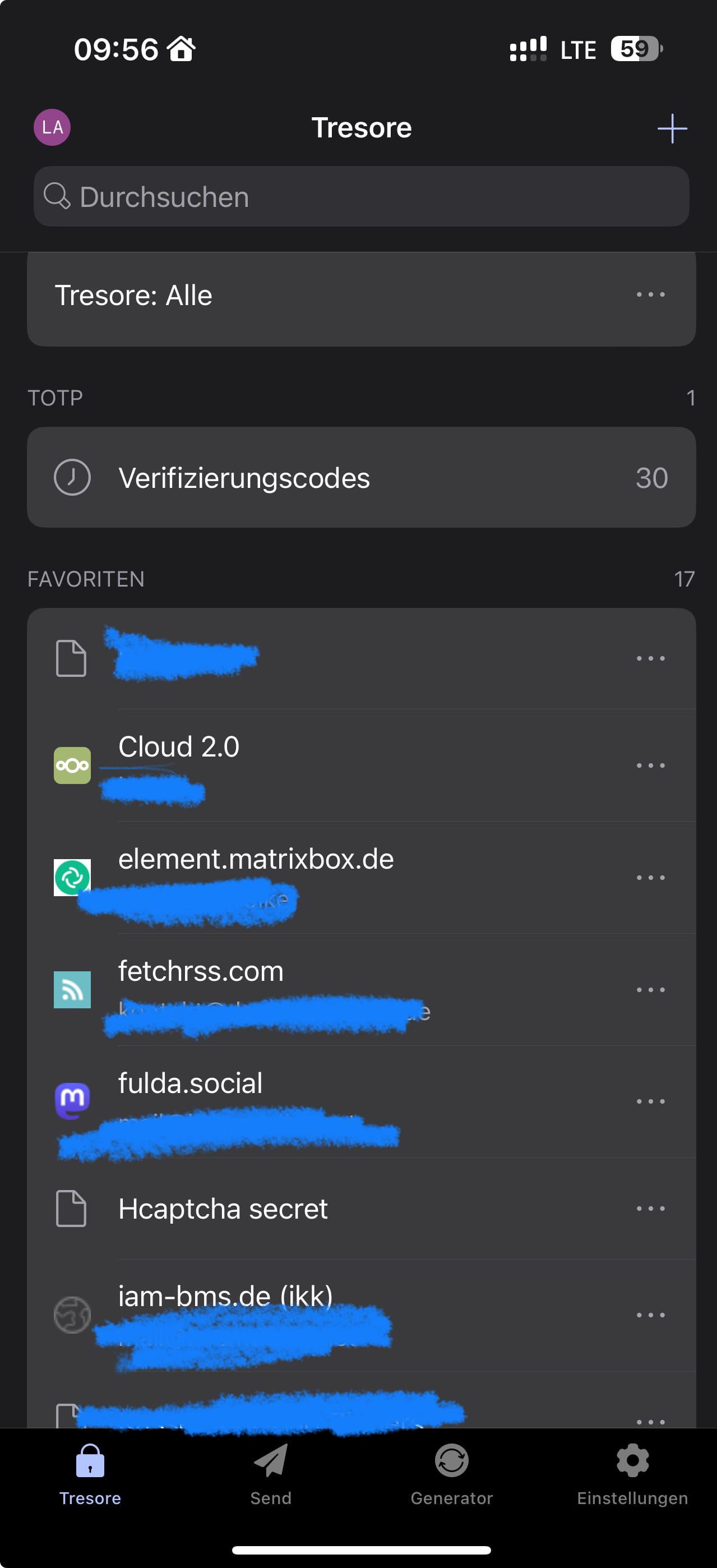Open Verifizierungscodes list
717x1568 pixels.
pos(361,477)
